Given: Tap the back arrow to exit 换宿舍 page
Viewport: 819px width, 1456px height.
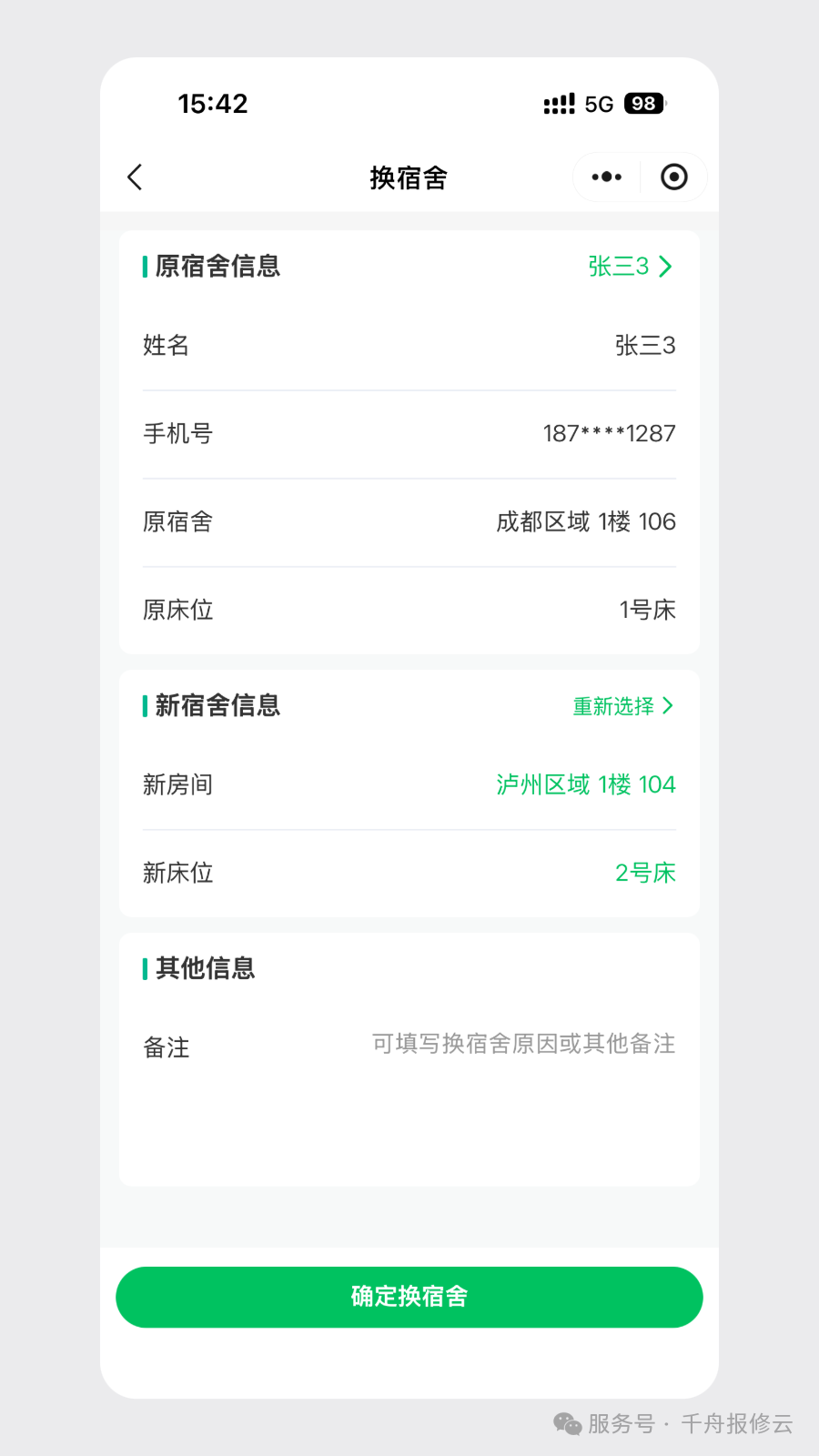Looking at the screenshot, I should (x=135, y=177).
